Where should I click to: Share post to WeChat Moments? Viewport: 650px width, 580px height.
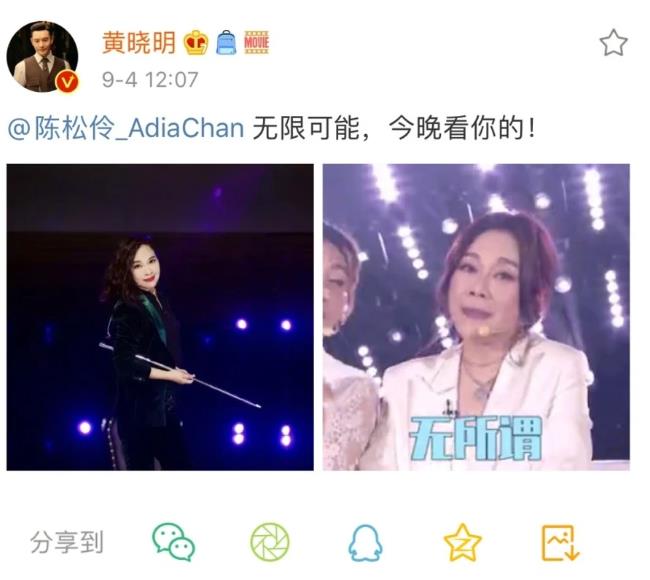[269, 542]
